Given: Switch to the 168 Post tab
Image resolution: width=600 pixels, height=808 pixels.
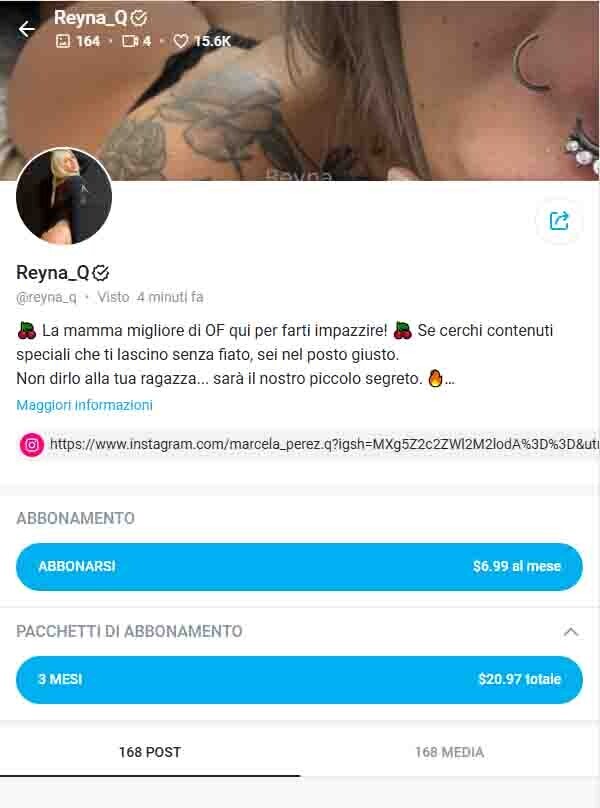Looking at the screenshot, I should [x=150, y=752].
